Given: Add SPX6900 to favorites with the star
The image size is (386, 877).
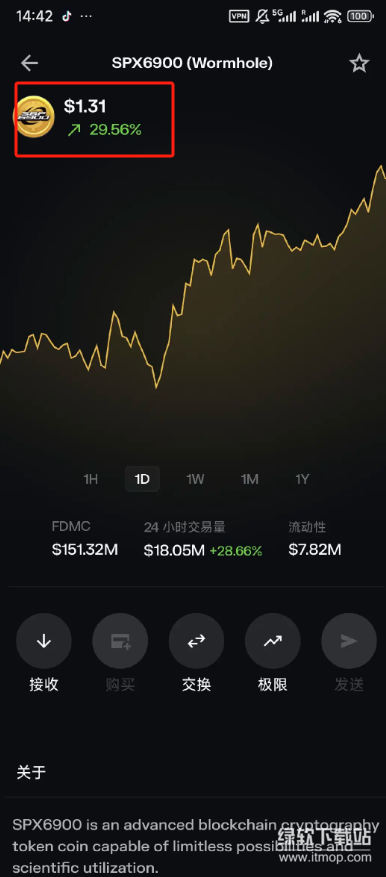Looking at the screenshot, I should coord(359,63).
